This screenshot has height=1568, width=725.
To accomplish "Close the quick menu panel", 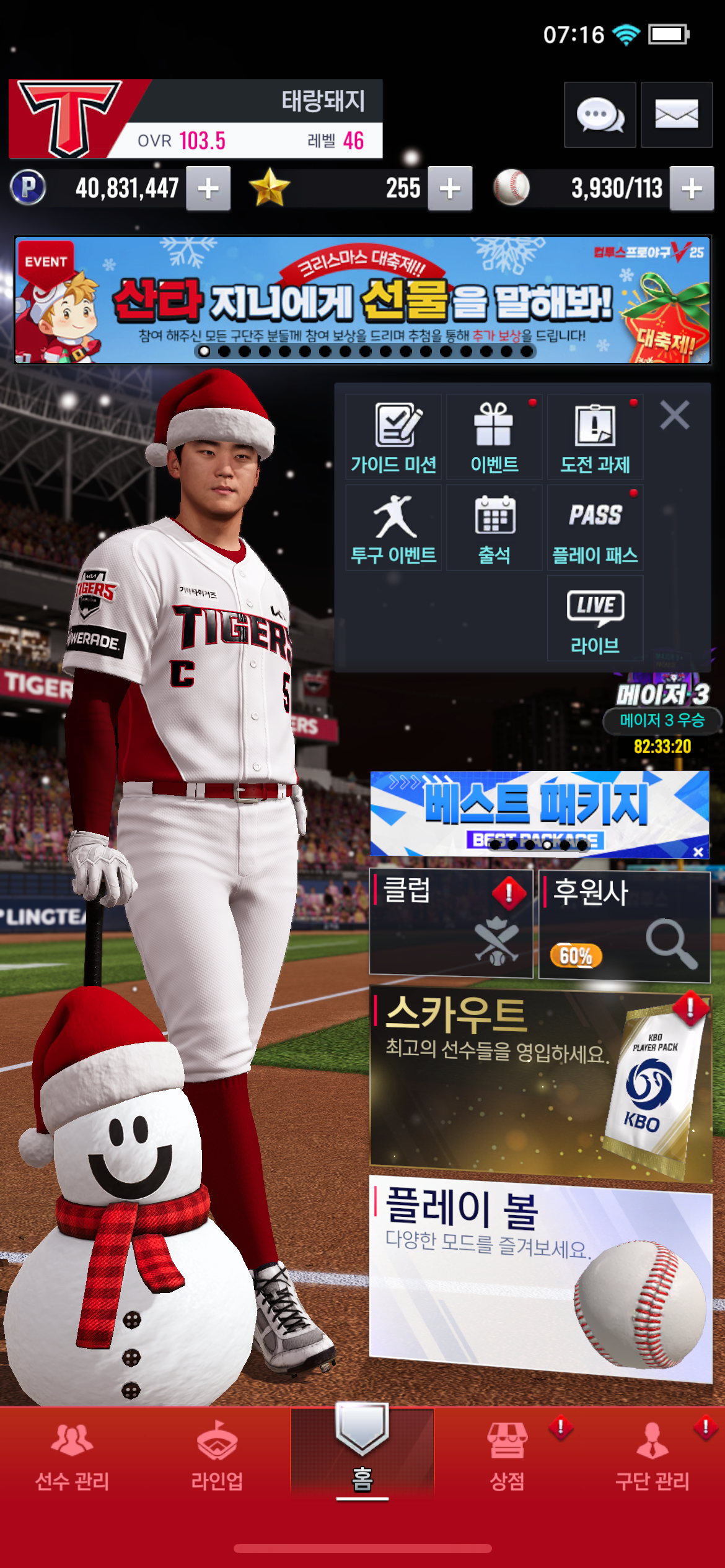I will pyautogui.click(x=674, y=415).
